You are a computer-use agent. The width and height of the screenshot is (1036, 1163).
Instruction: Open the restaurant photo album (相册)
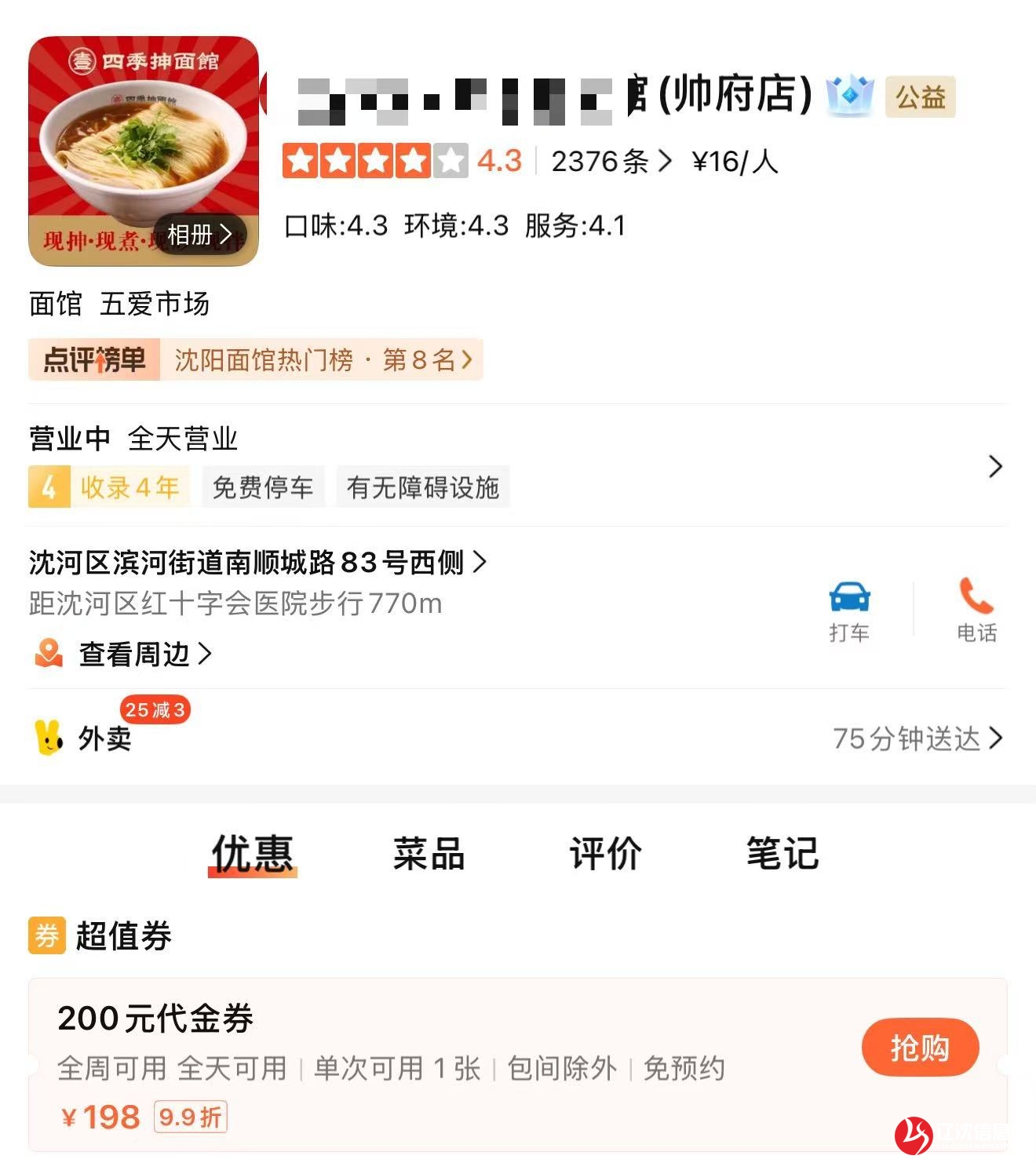click(x=199, y=235)
